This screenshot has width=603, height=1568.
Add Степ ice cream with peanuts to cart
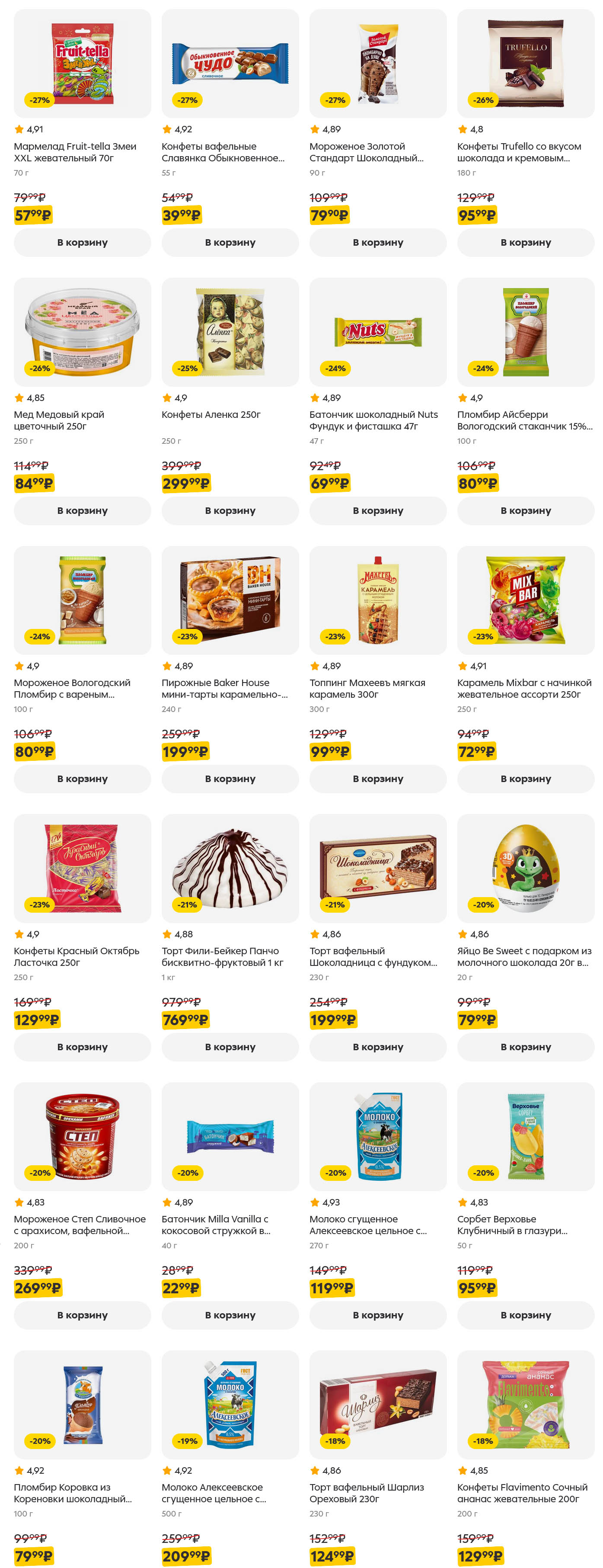(82, 1315)
